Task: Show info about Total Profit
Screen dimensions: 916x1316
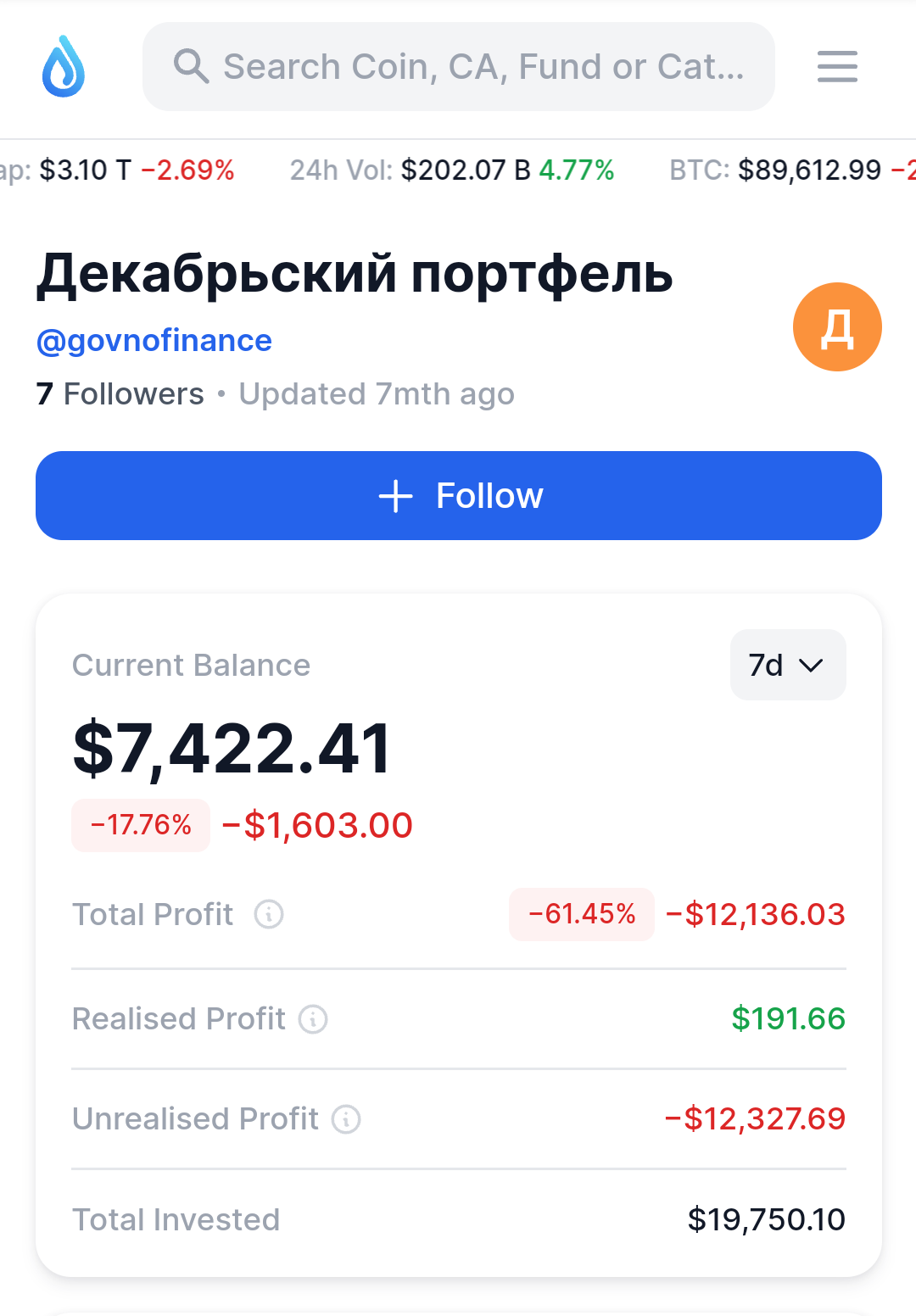Action: pyautogui.click(x=269, y=915)
